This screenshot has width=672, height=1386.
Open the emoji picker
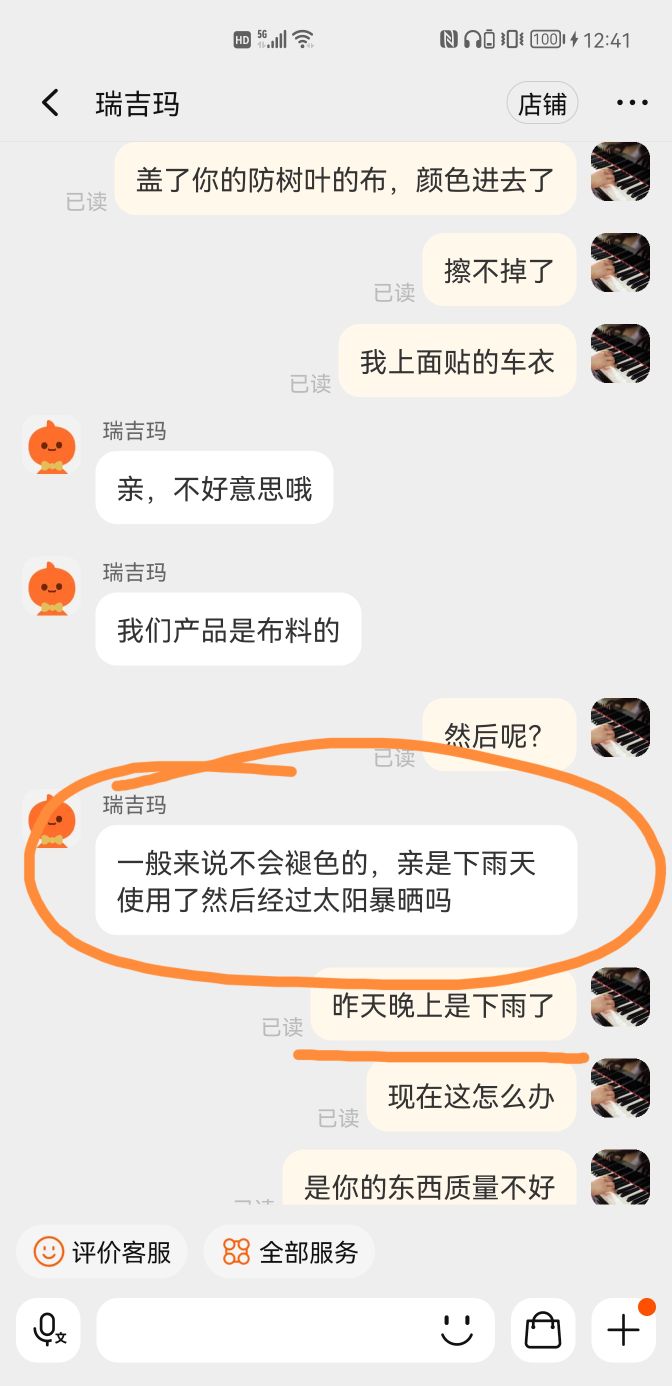[x=457, y=1329]
